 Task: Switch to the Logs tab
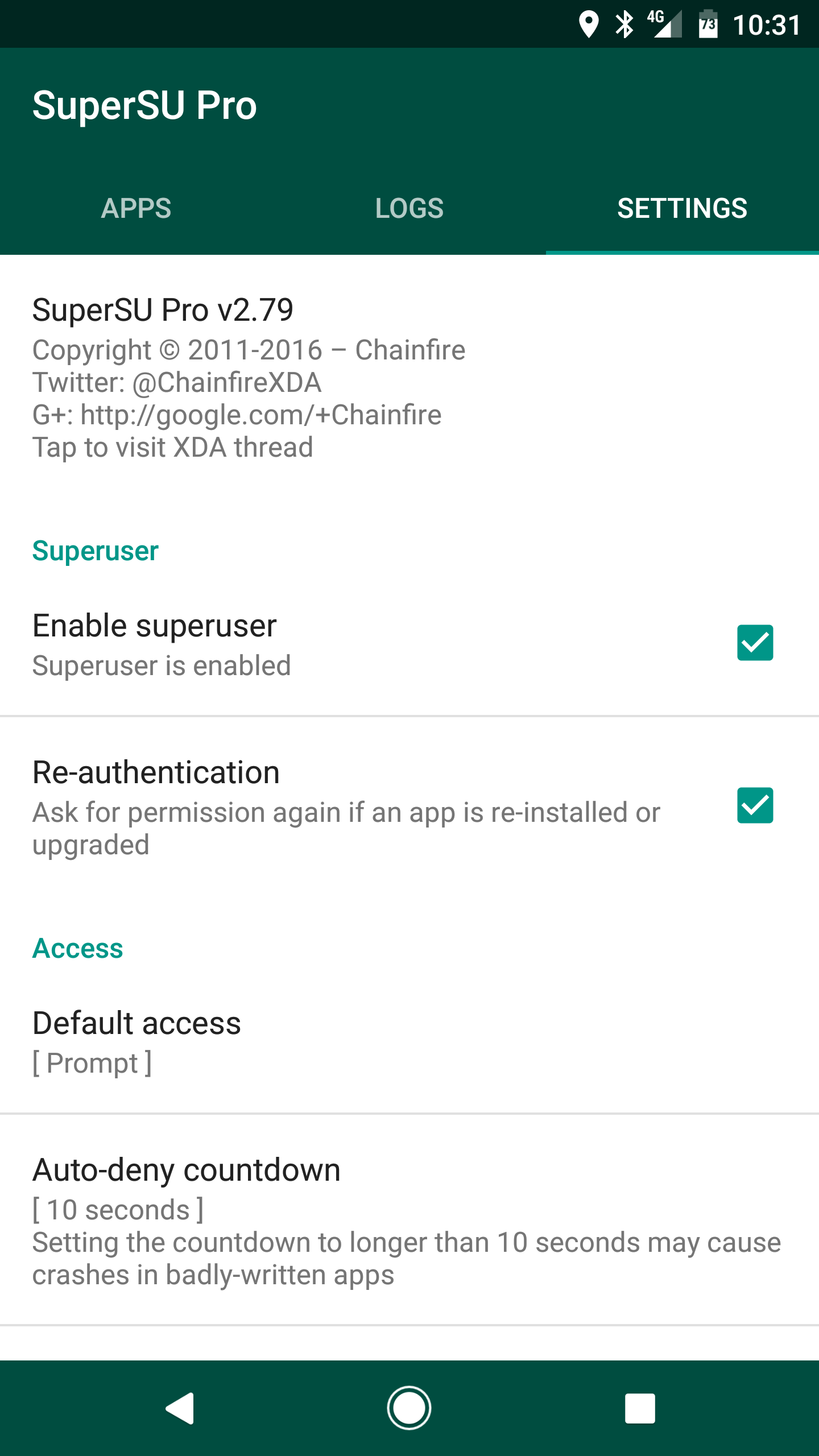(x=409, y=208)
